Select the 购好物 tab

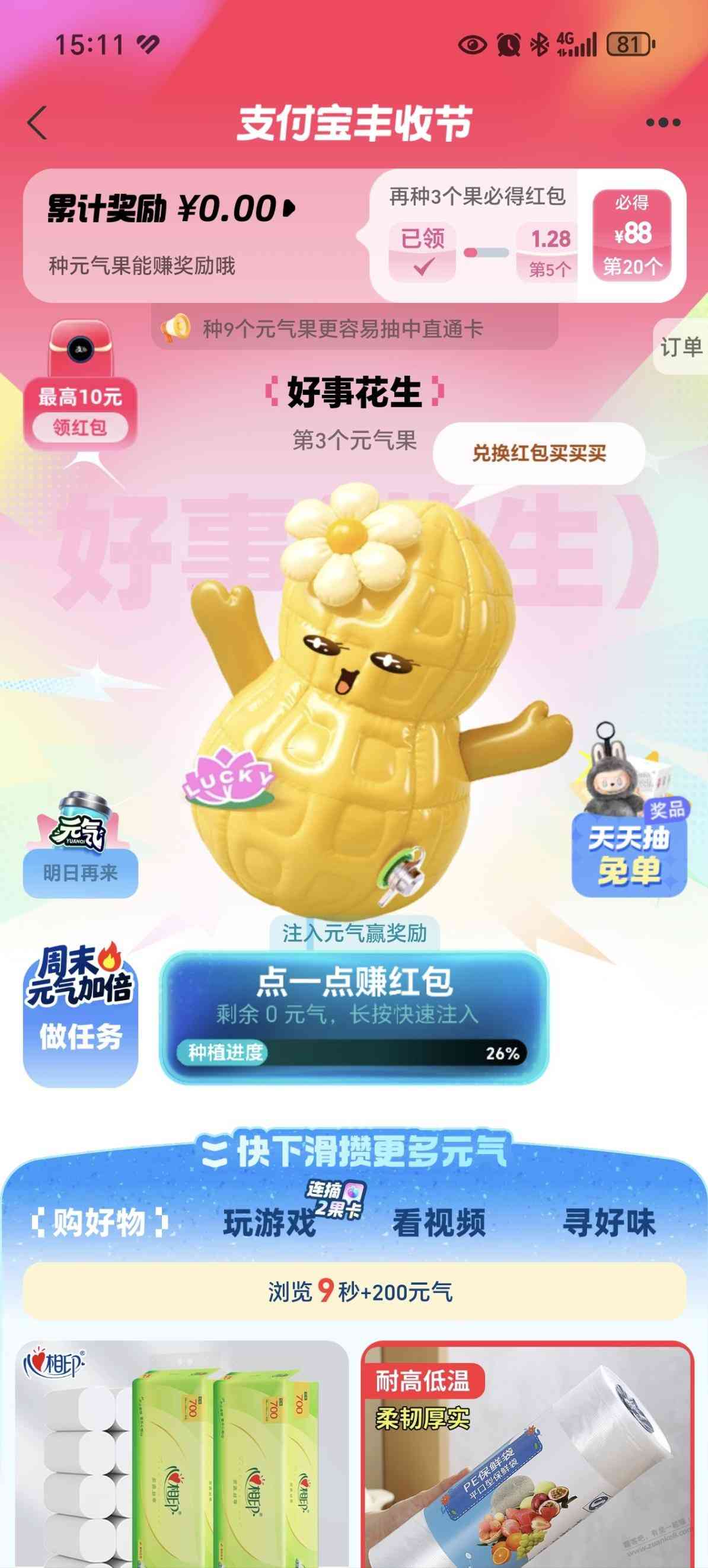99,1222
